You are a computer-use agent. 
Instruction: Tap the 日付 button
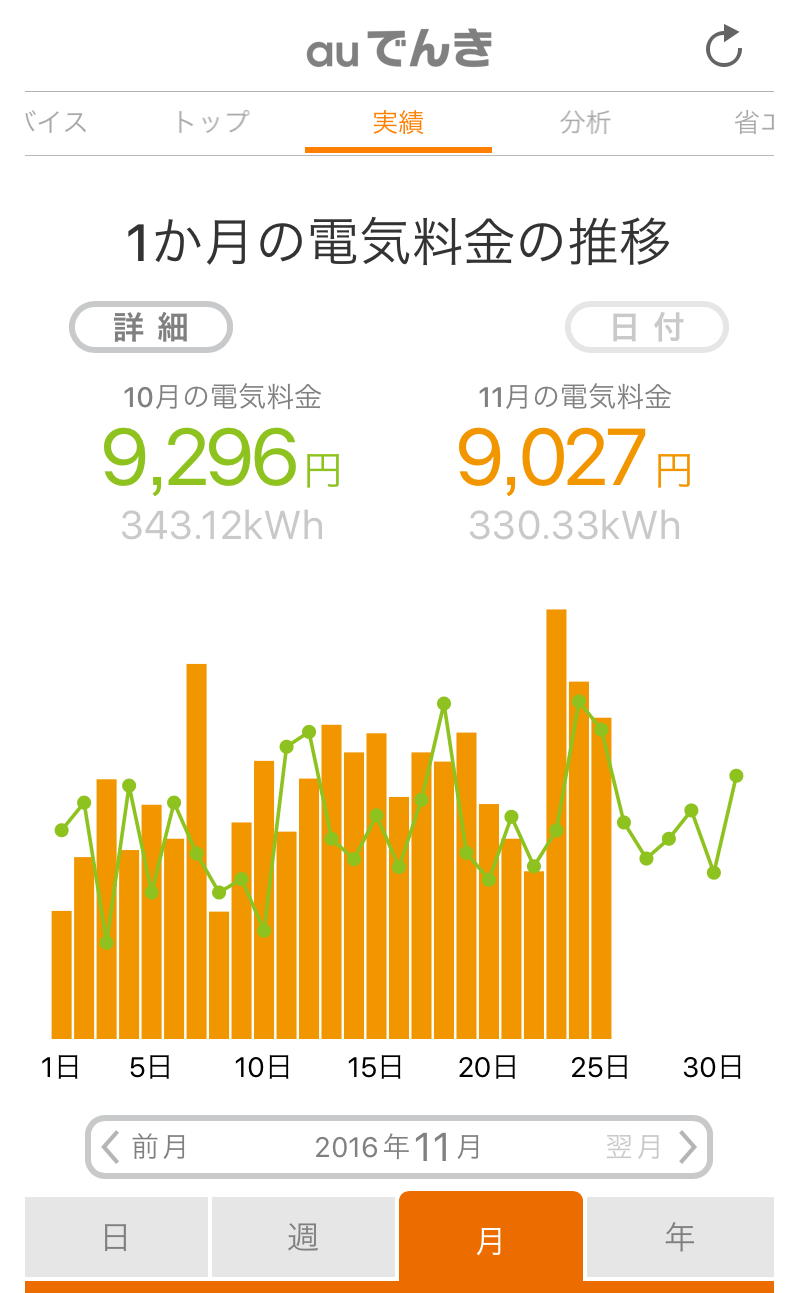[647, 327]
